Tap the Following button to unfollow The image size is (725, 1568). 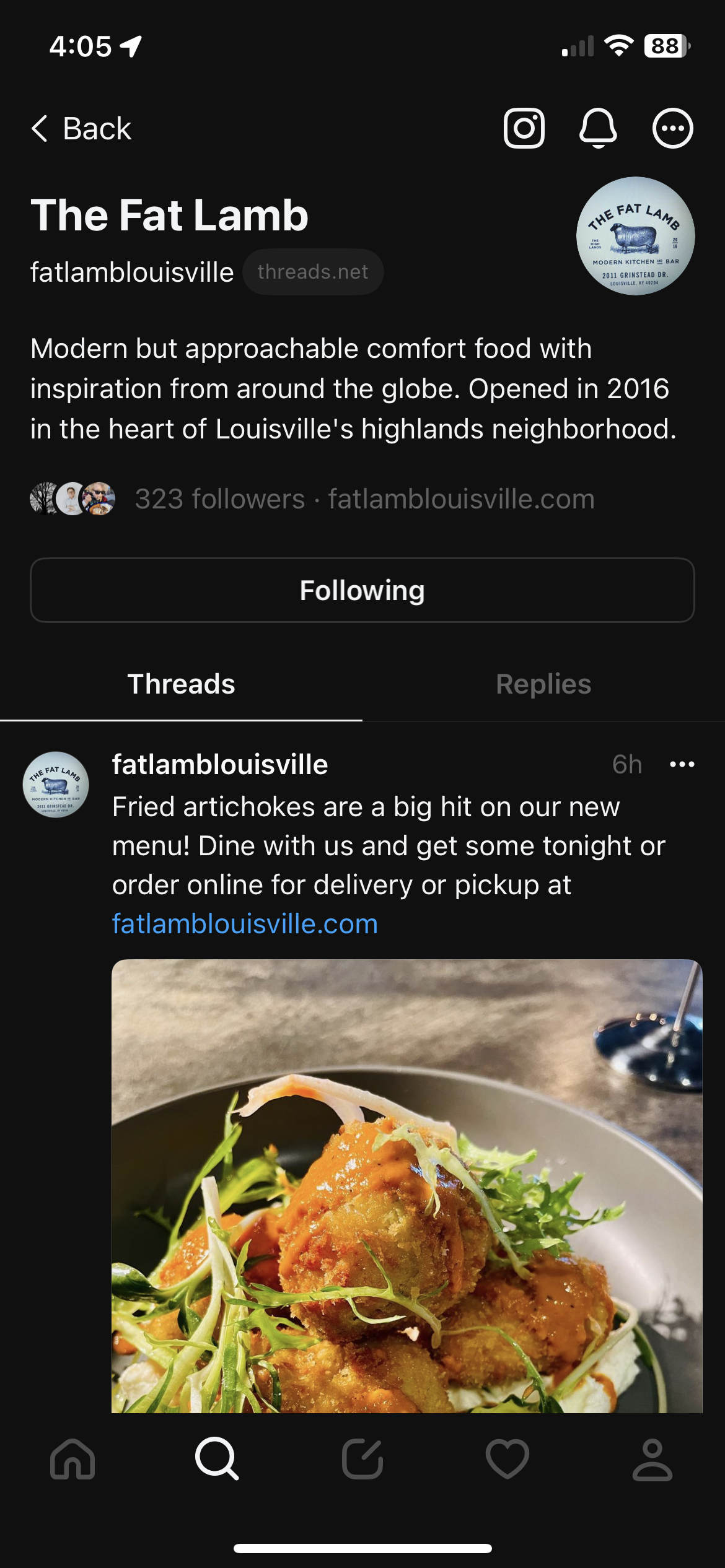(x=362, y=590)
